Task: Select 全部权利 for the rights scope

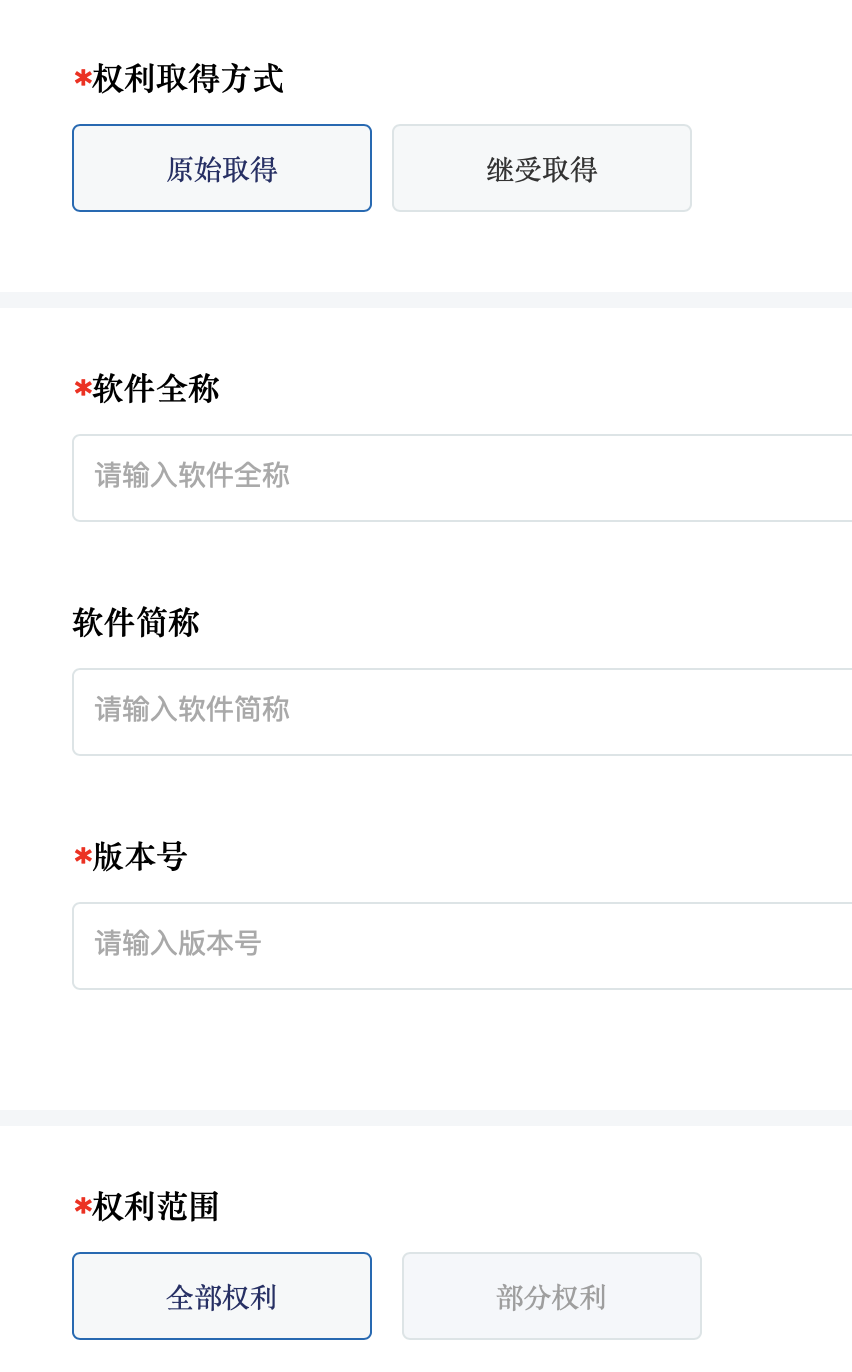Action: coord(221,1295)
